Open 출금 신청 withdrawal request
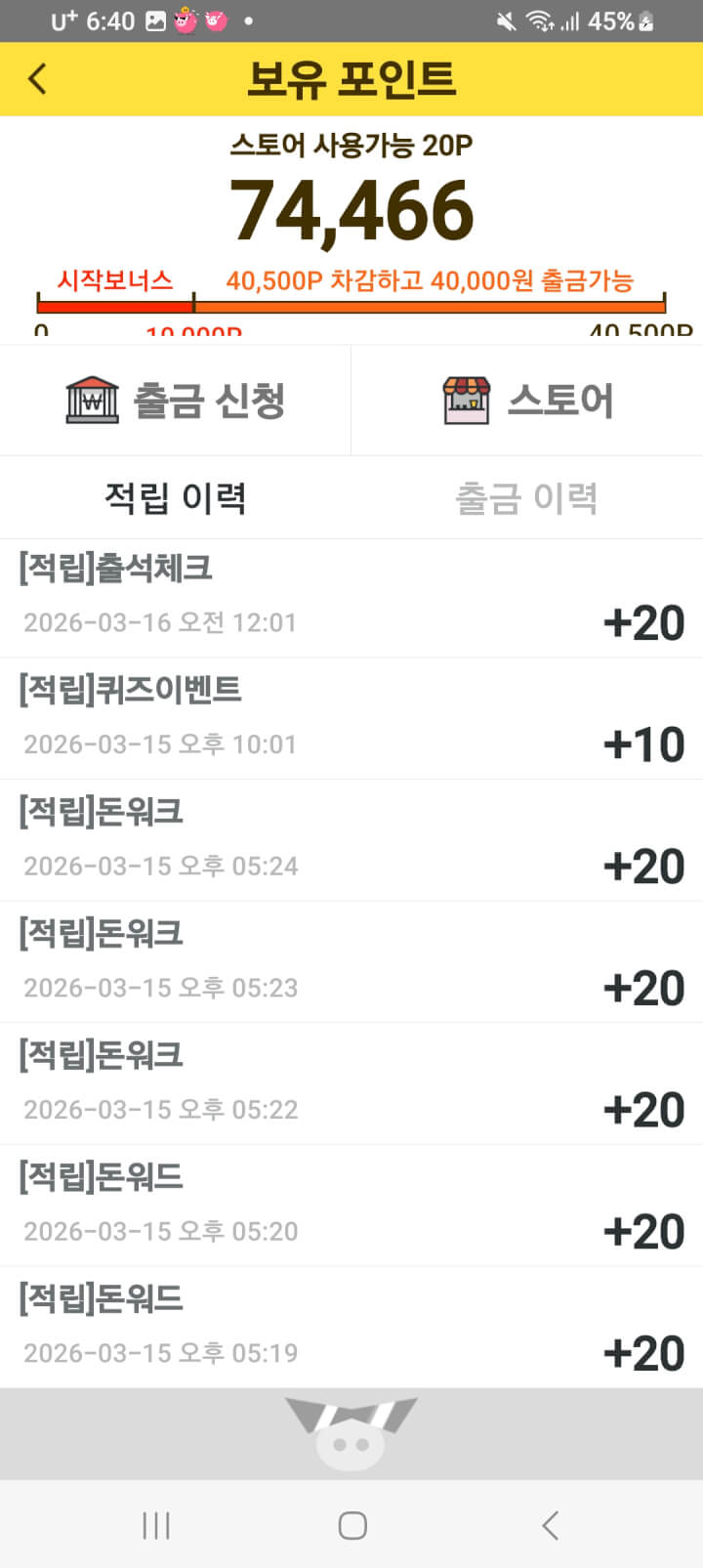The height and width of the screenshot is (1568, 703). coord(176,401)
